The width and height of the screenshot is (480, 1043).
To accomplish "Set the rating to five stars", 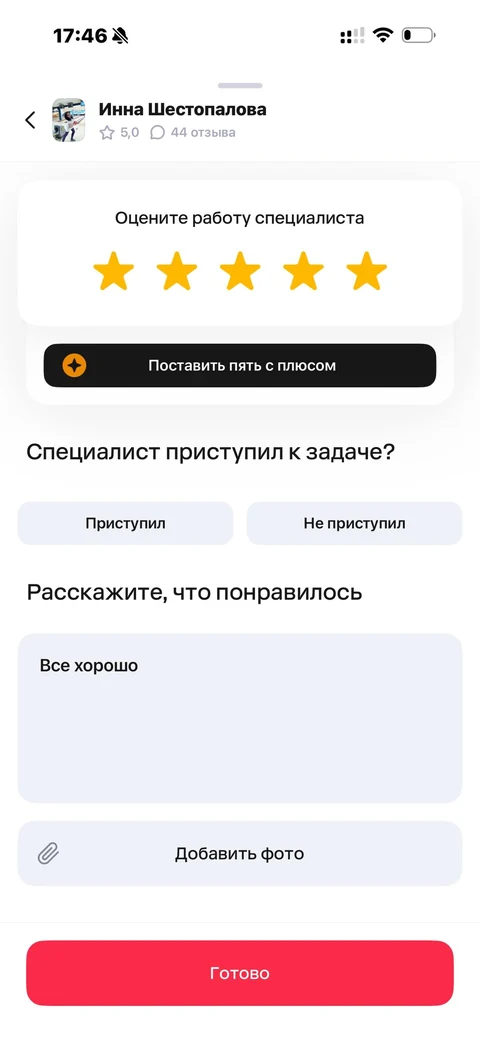I will click(x=366, y=271).
